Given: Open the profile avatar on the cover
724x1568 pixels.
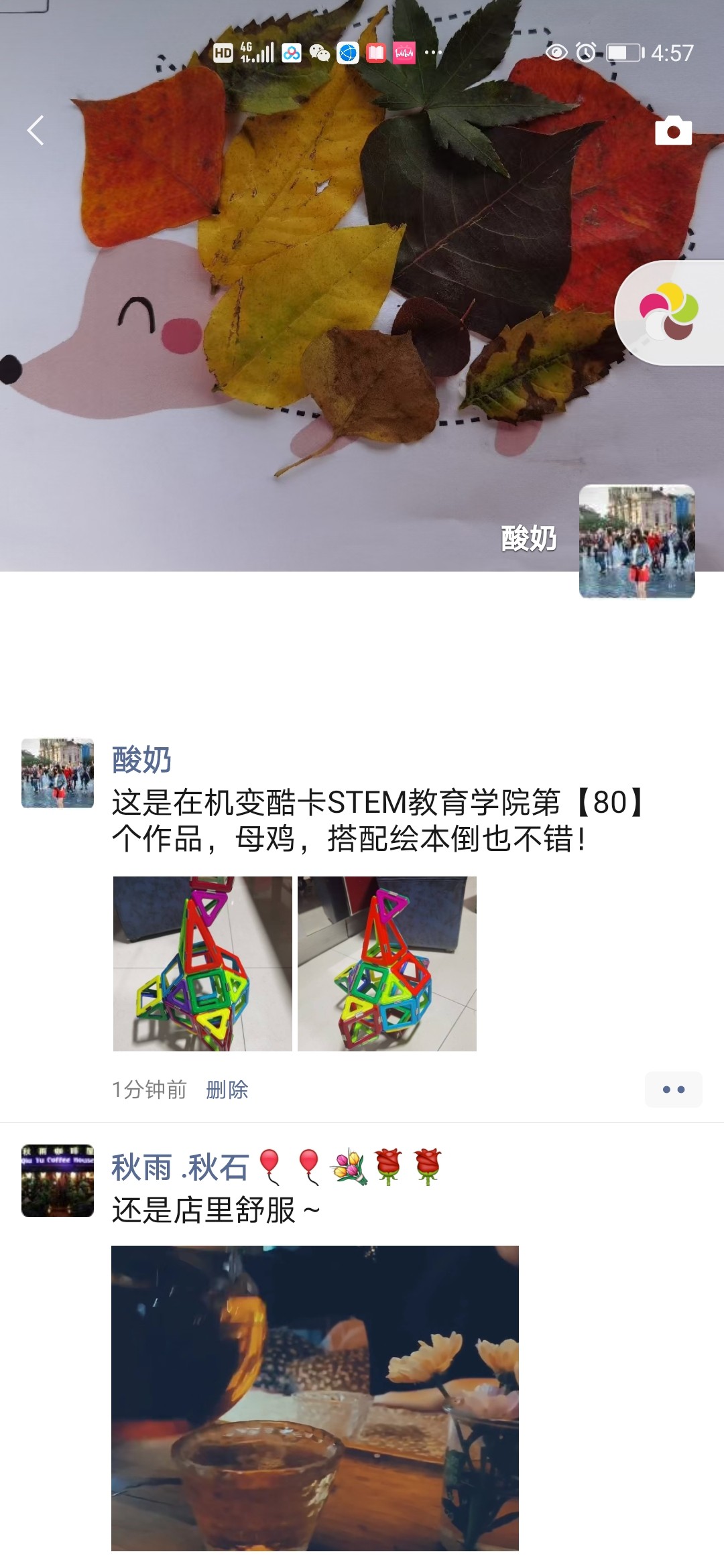Looking at the screenshot, I should coord(637,541).
